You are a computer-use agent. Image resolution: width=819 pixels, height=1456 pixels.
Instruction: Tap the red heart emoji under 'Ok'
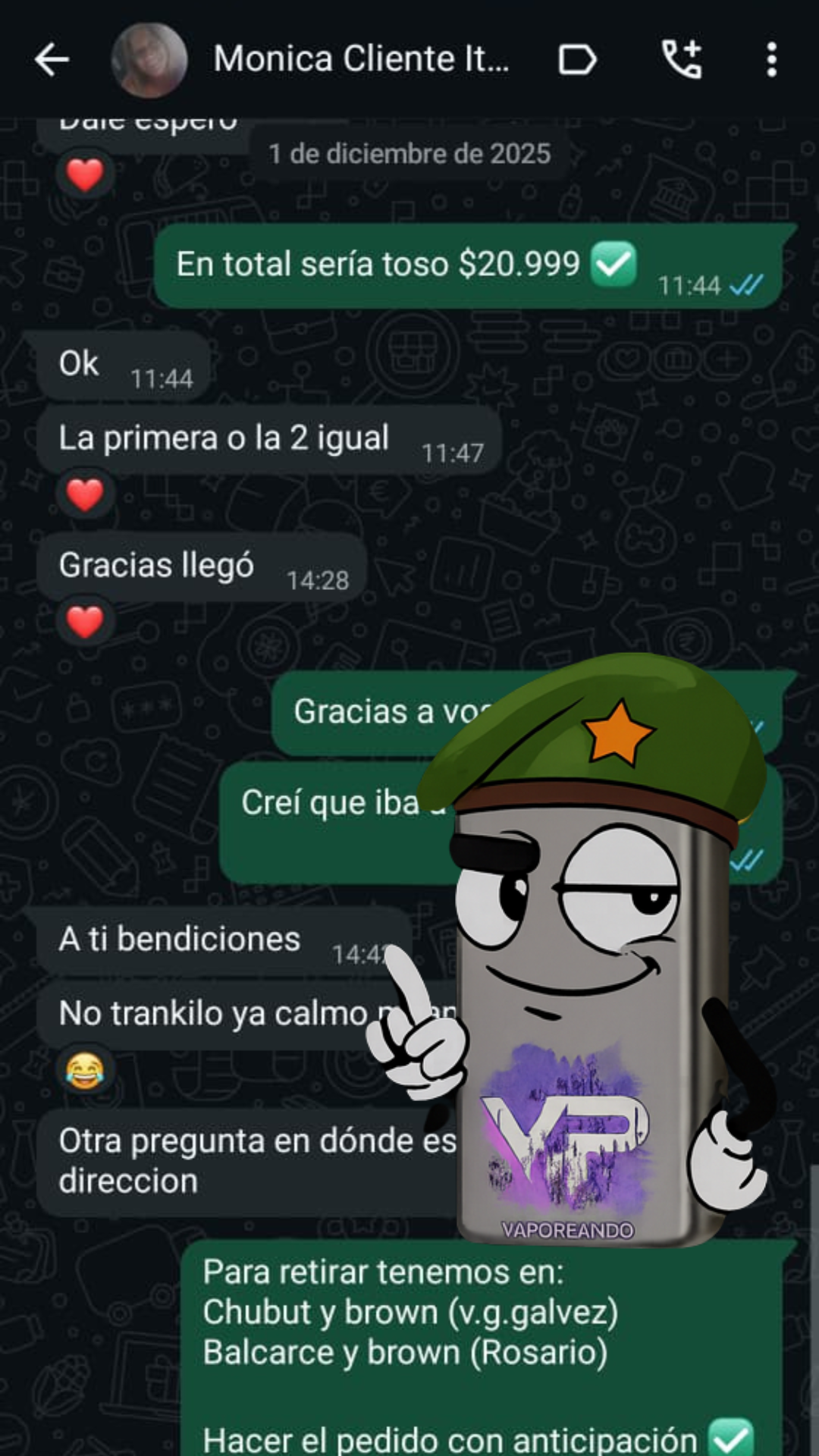85,493
